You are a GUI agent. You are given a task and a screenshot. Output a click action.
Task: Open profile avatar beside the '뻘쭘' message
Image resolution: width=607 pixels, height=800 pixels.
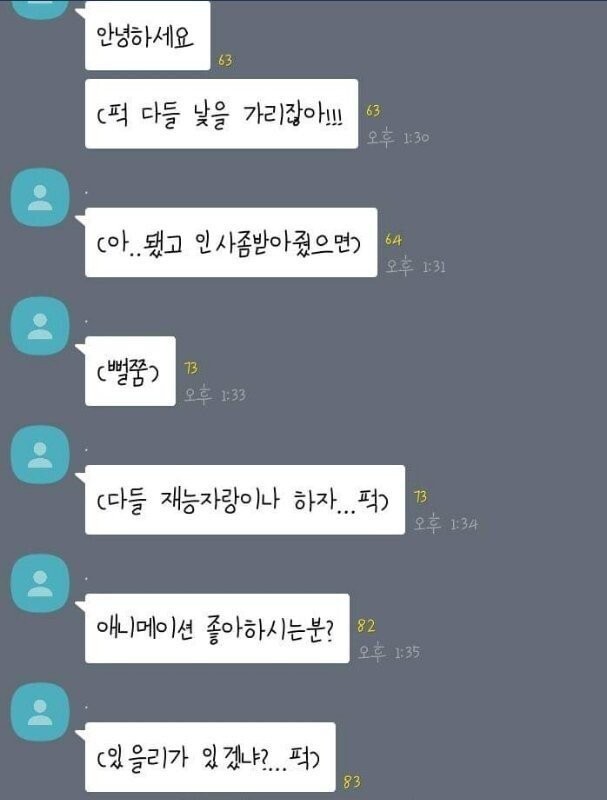coord(40,326)
